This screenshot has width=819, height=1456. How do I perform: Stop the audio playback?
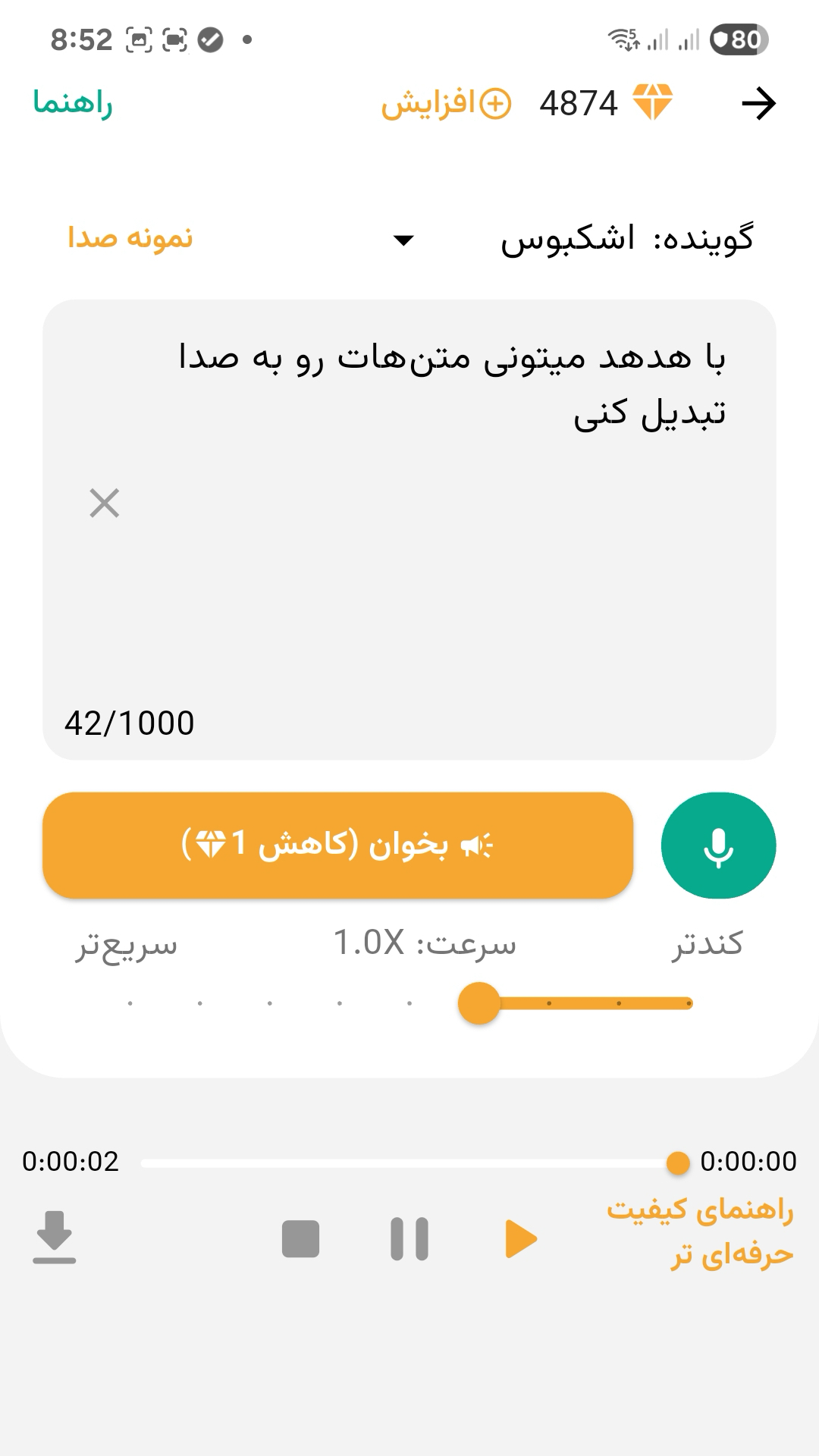[x=300, y=1239]
